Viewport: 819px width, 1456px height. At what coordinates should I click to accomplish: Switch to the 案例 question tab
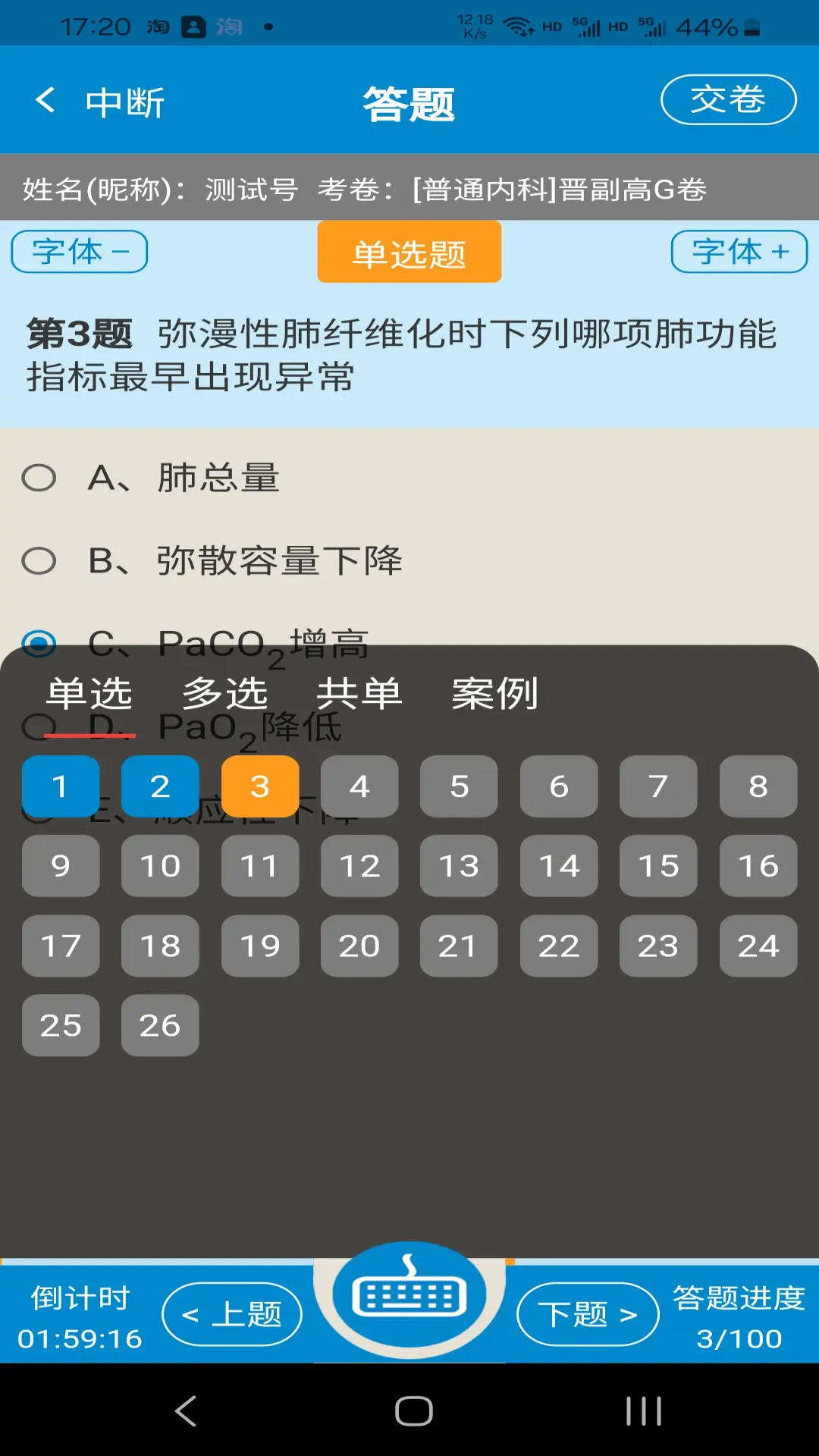[x=494, y=692]
